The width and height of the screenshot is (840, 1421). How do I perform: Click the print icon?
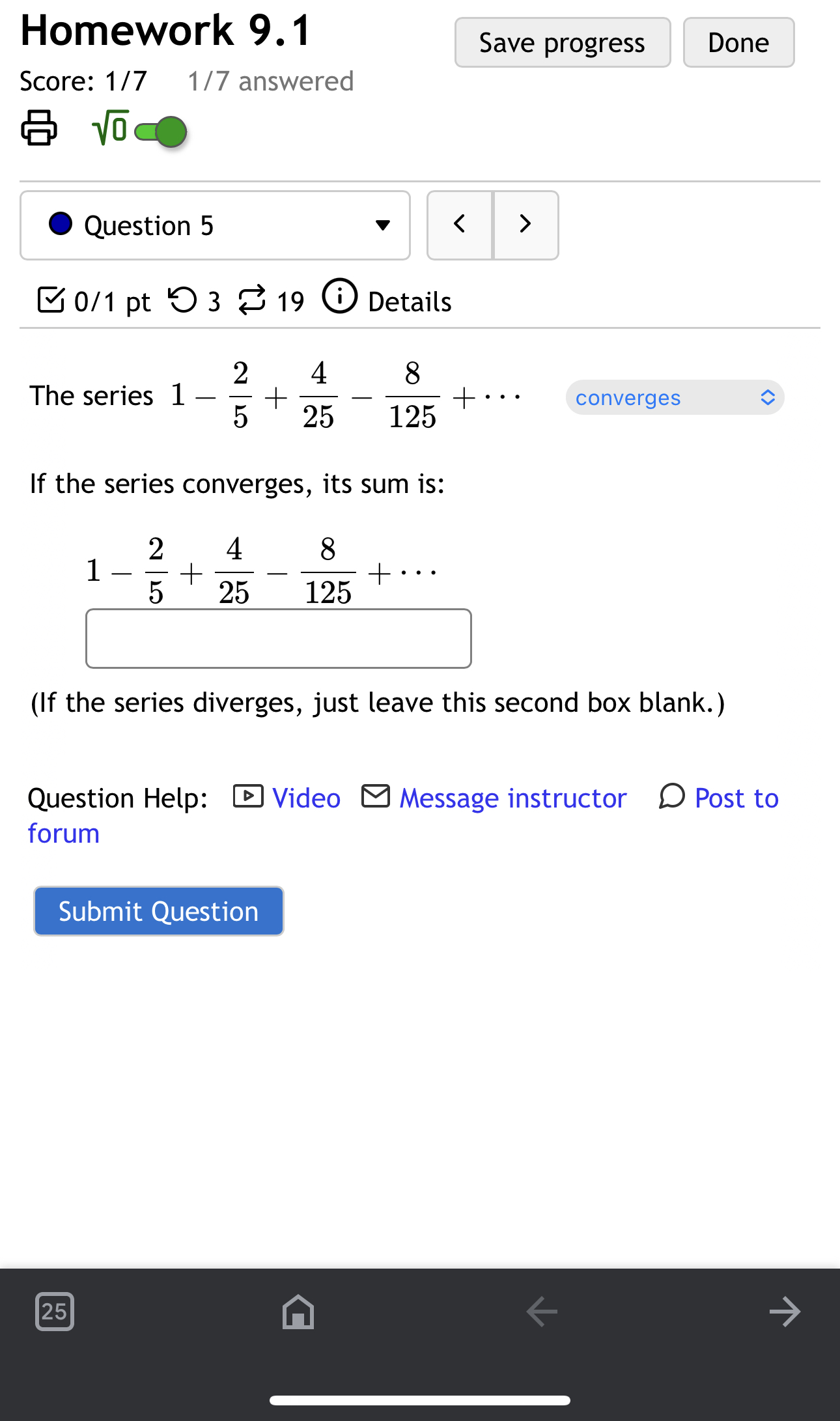[39, 130]
